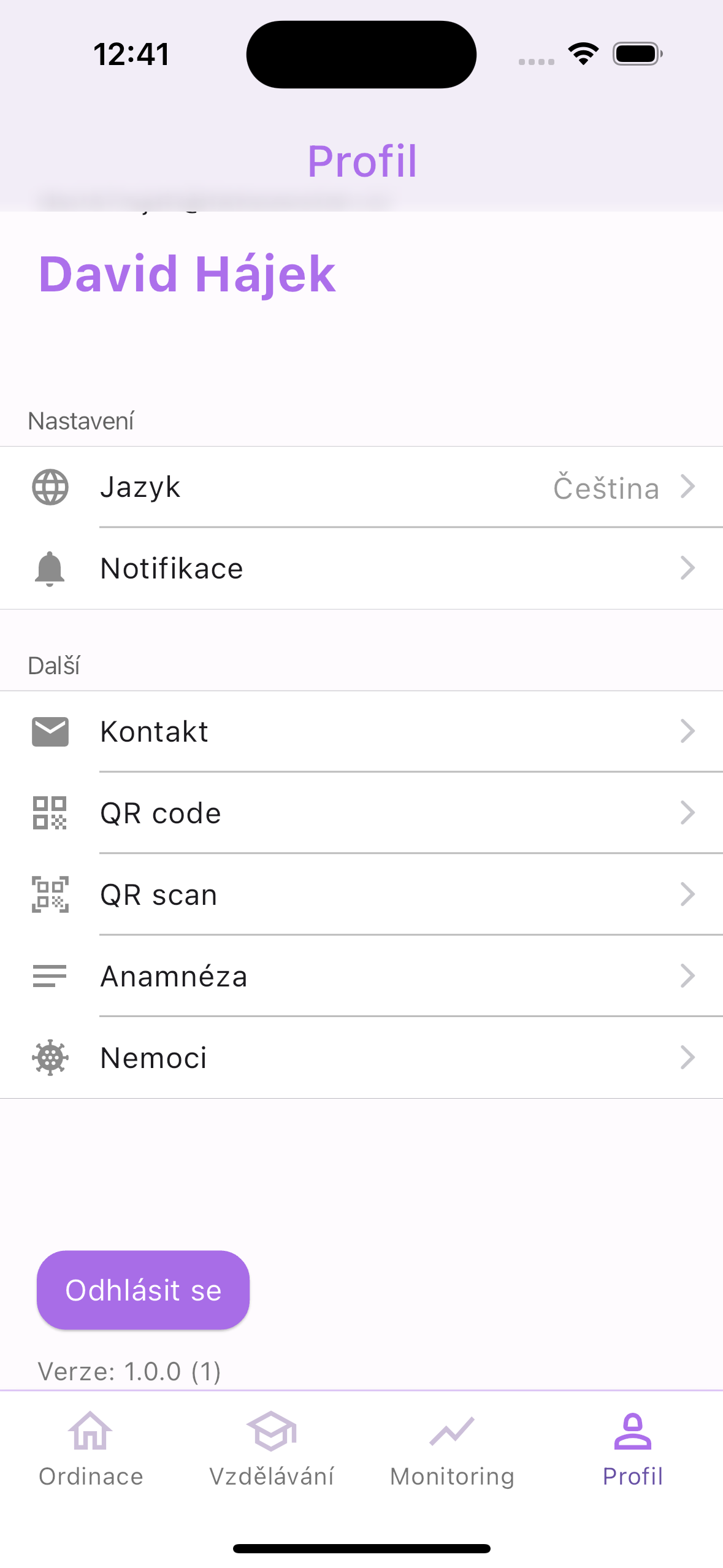The image size is (723, 1568).
Task: Switch to the Vzdělávání tab
Action: point(271,1450)
